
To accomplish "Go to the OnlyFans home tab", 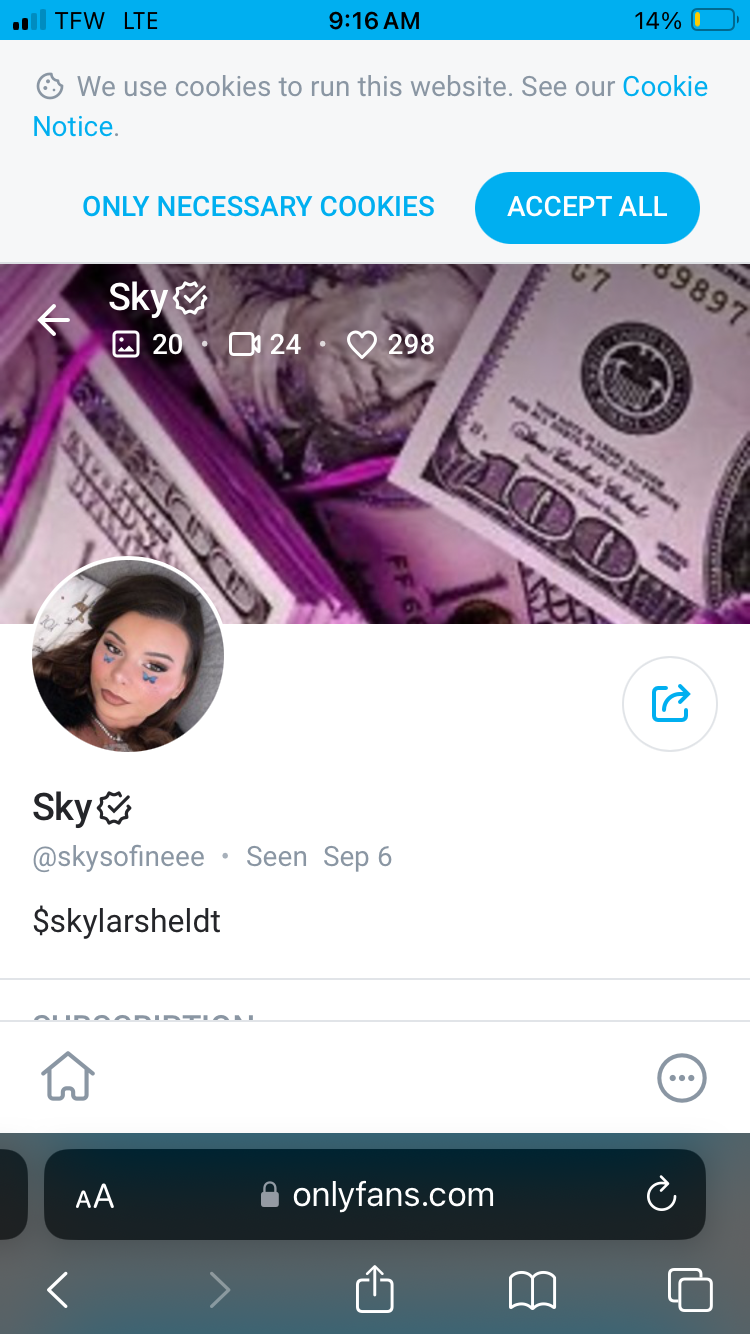I will pyautogui.click(x=68, y=1077).
